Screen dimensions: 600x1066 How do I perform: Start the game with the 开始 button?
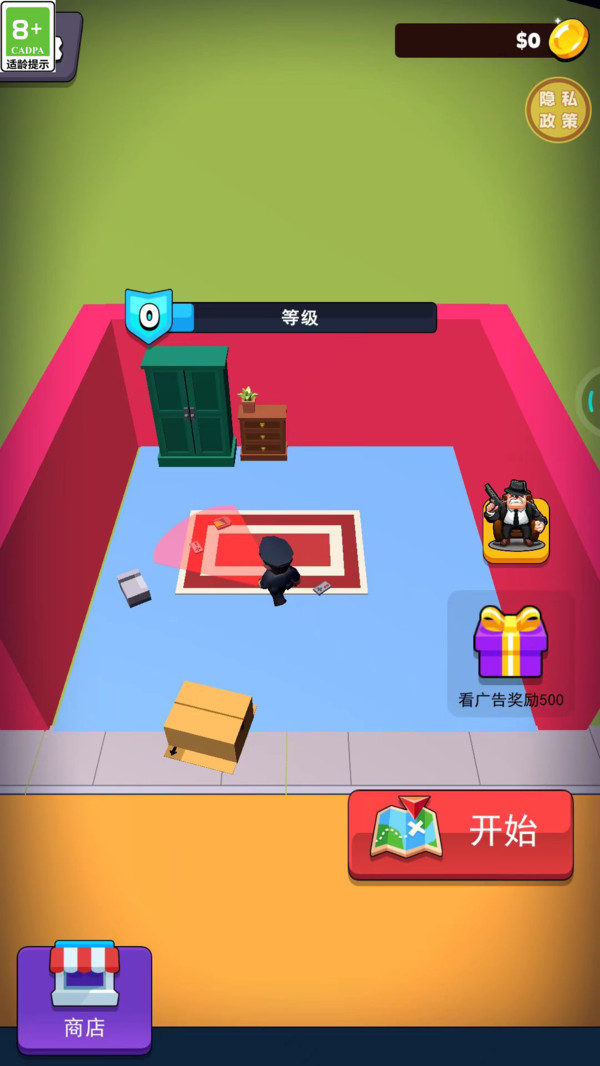[461, 833]
